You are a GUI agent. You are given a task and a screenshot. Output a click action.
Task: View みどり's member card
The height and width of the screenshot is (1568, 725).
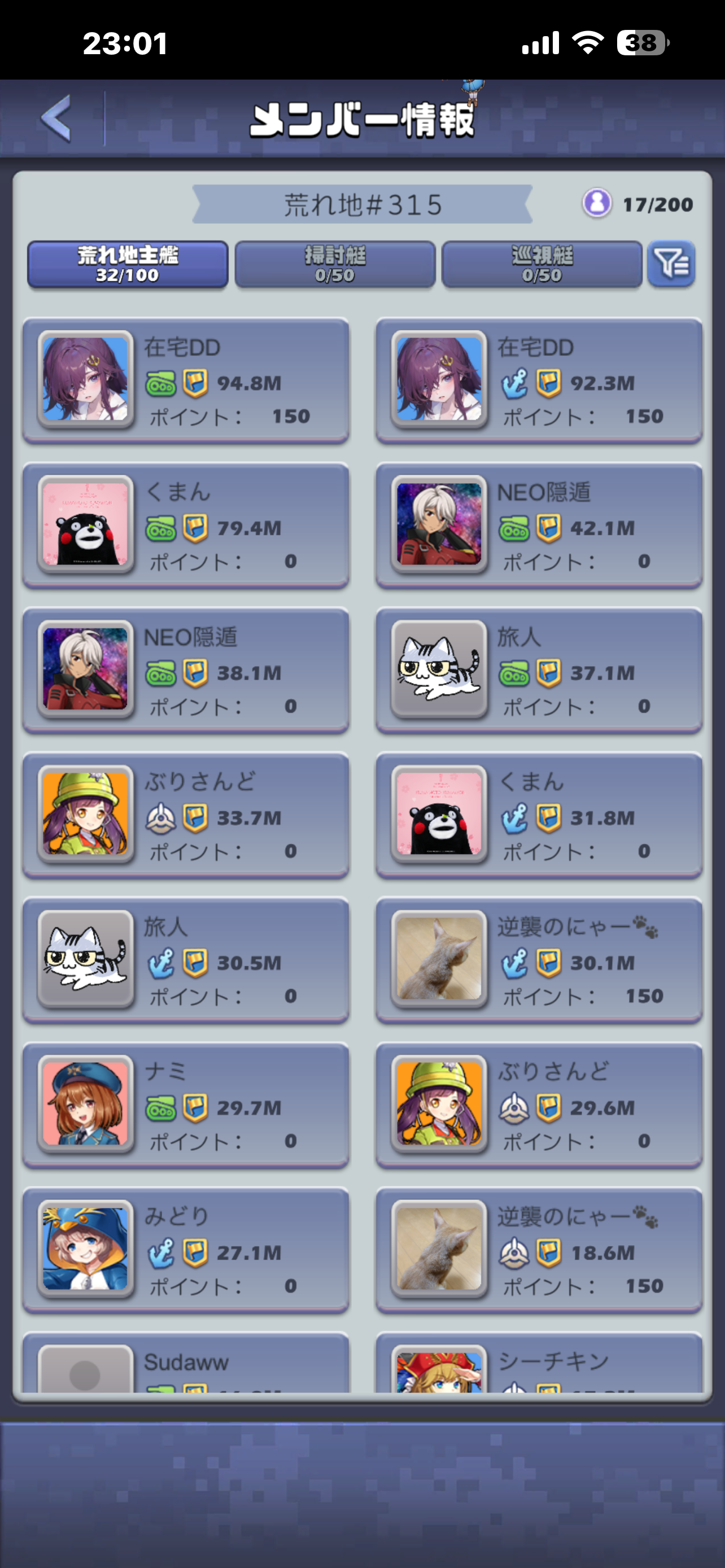click(x=186, y=1250)
